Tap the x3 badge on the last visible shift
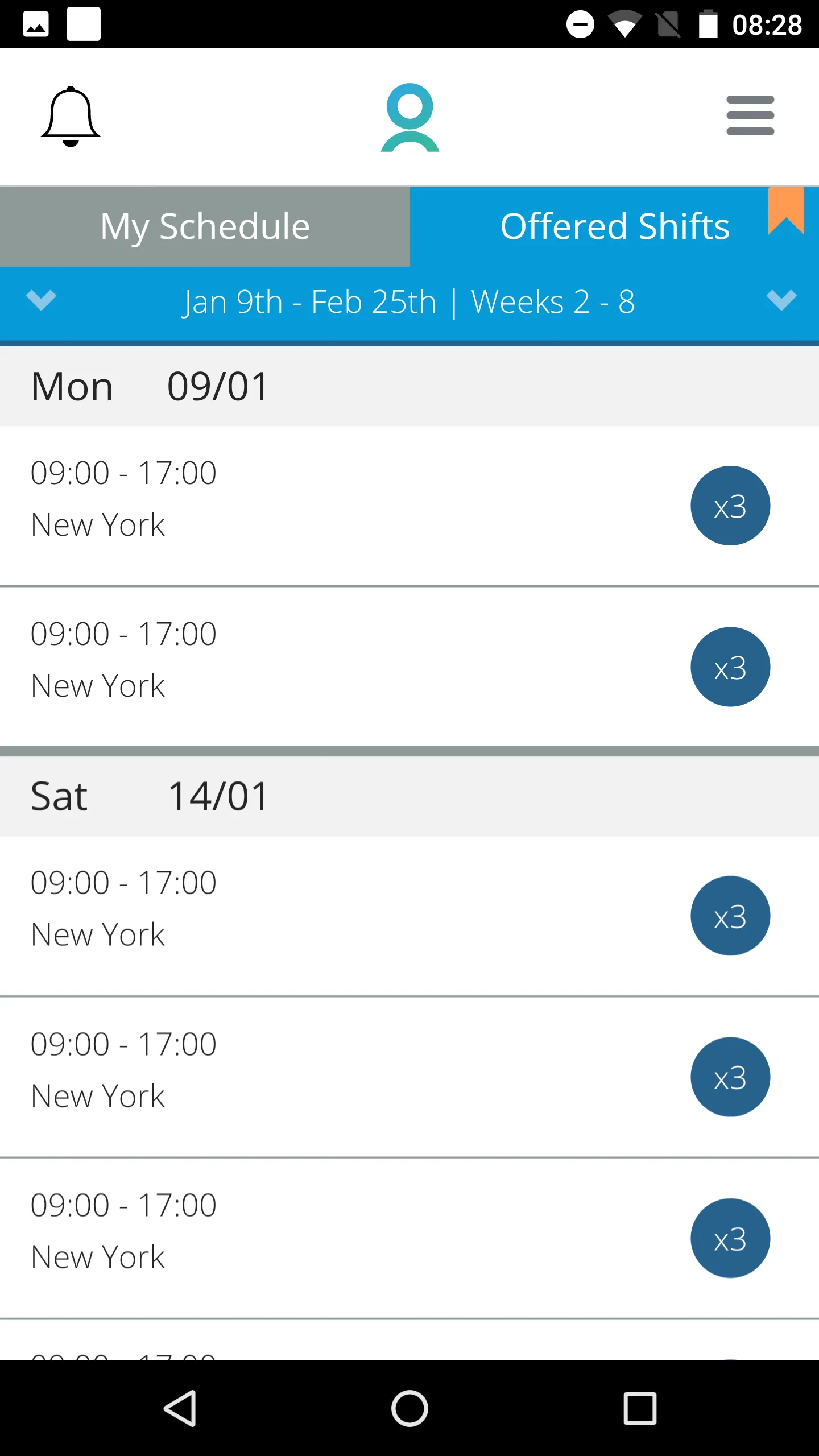 tap(730, 1239)
